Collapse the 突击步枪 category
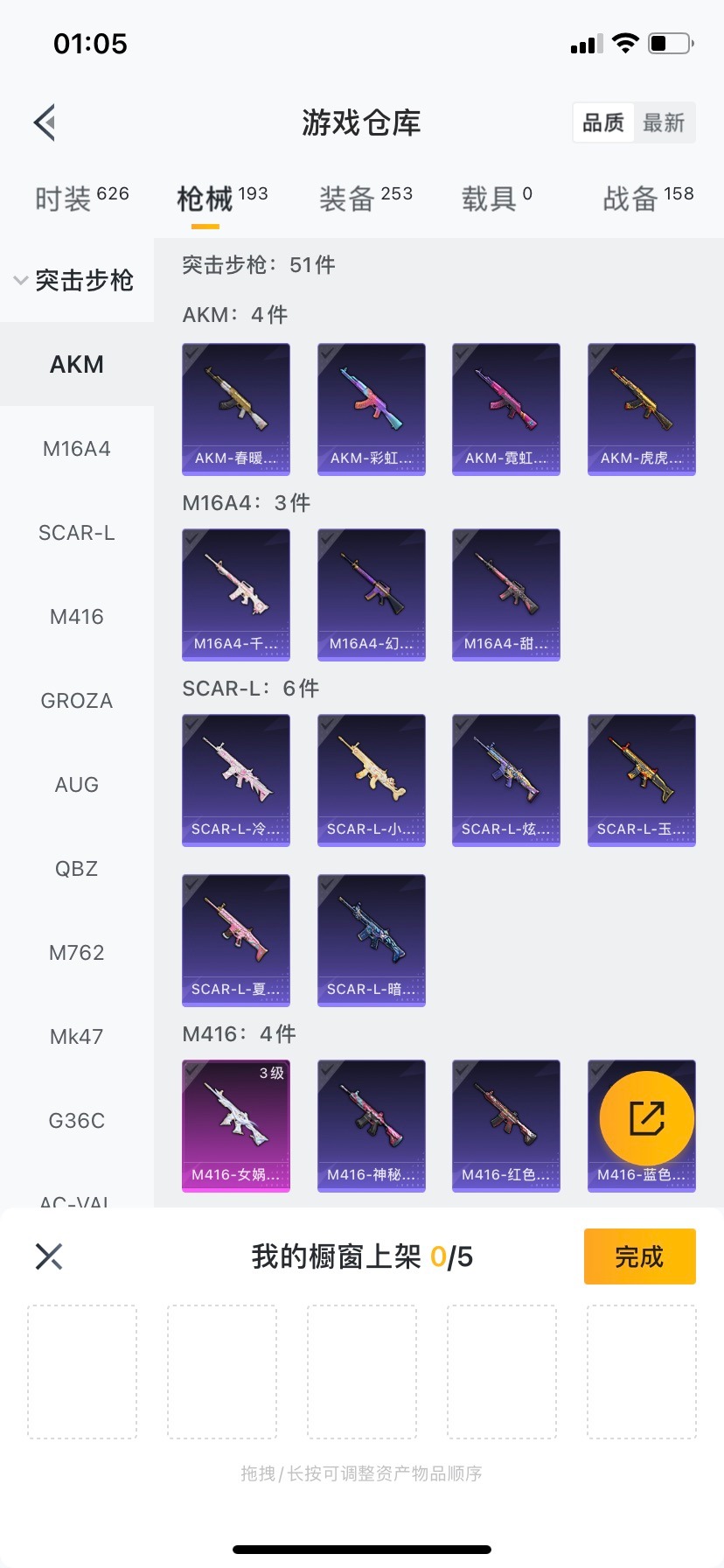The image size is (724, 1568). (x=74, y=280)
